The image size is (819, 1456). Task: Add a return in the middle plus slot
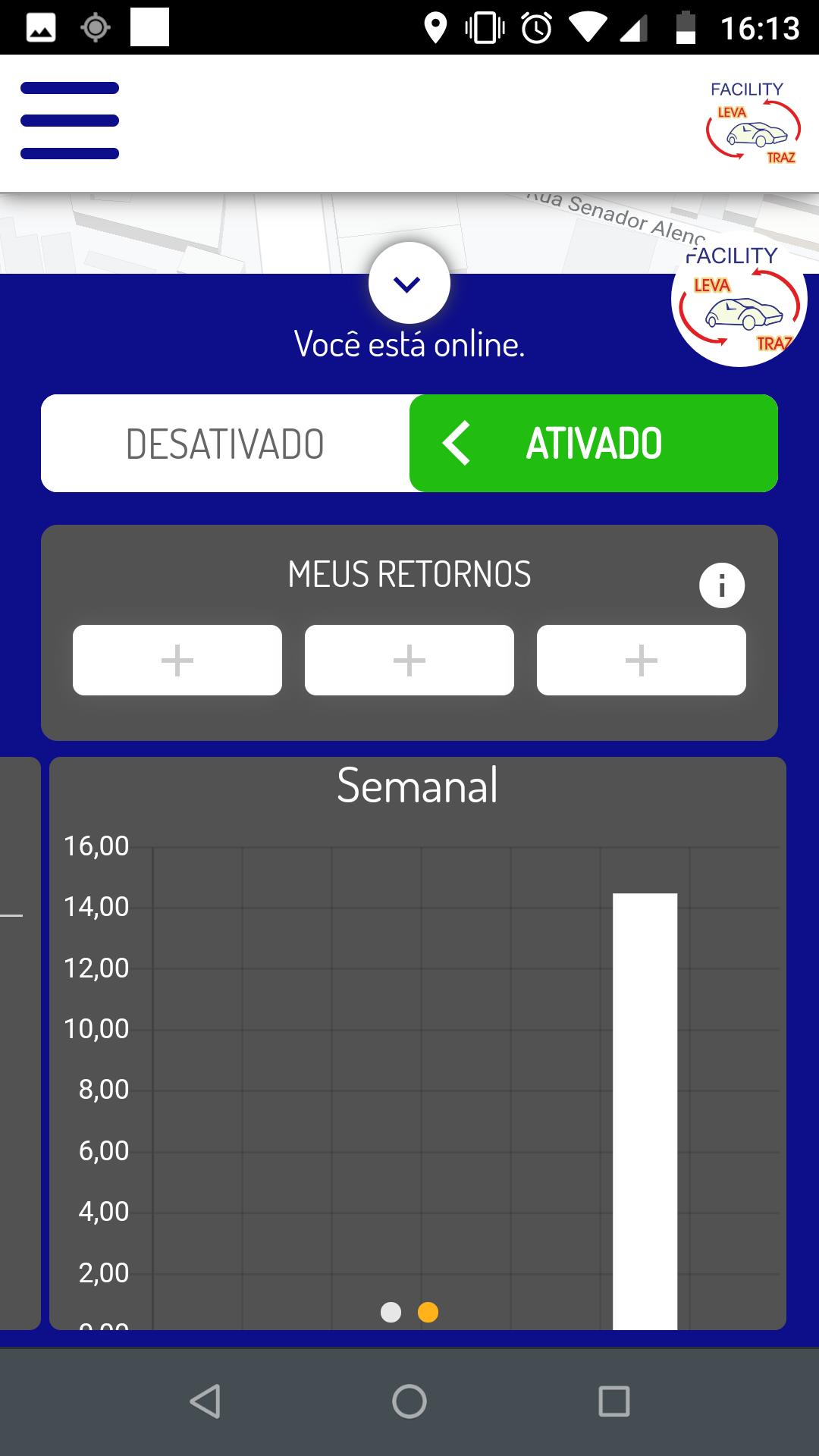[409, 660]
